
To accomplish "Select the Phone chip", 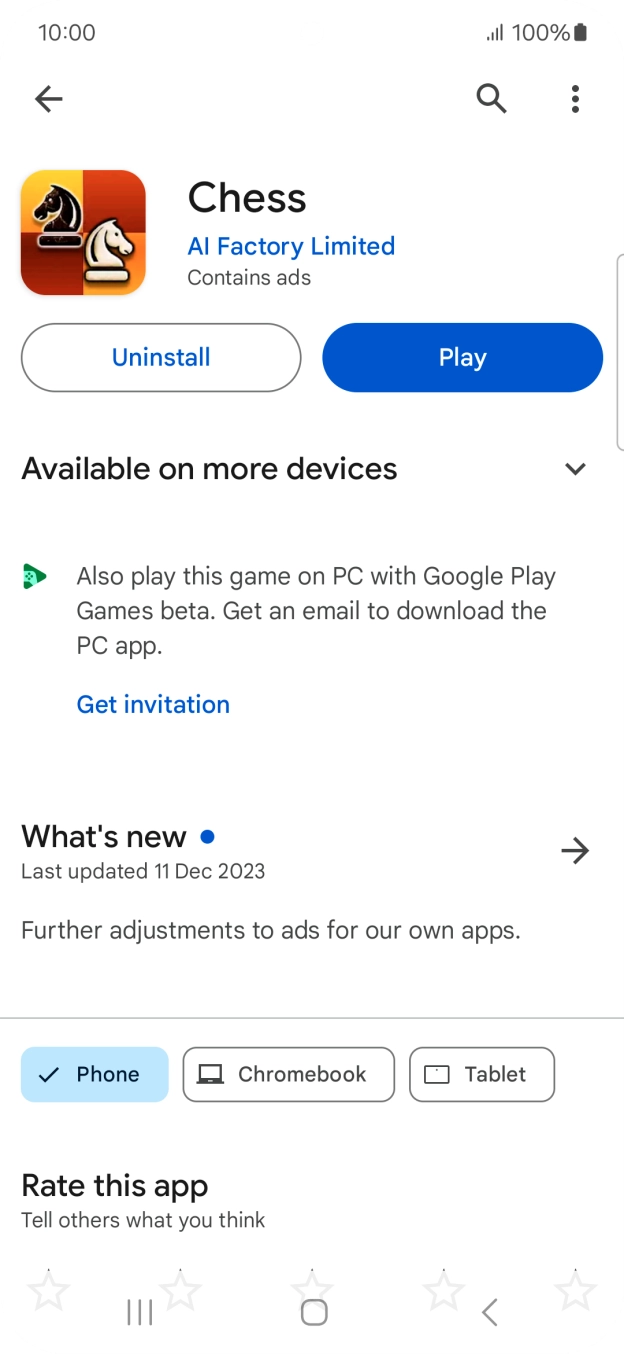I will coord(95,1074).
